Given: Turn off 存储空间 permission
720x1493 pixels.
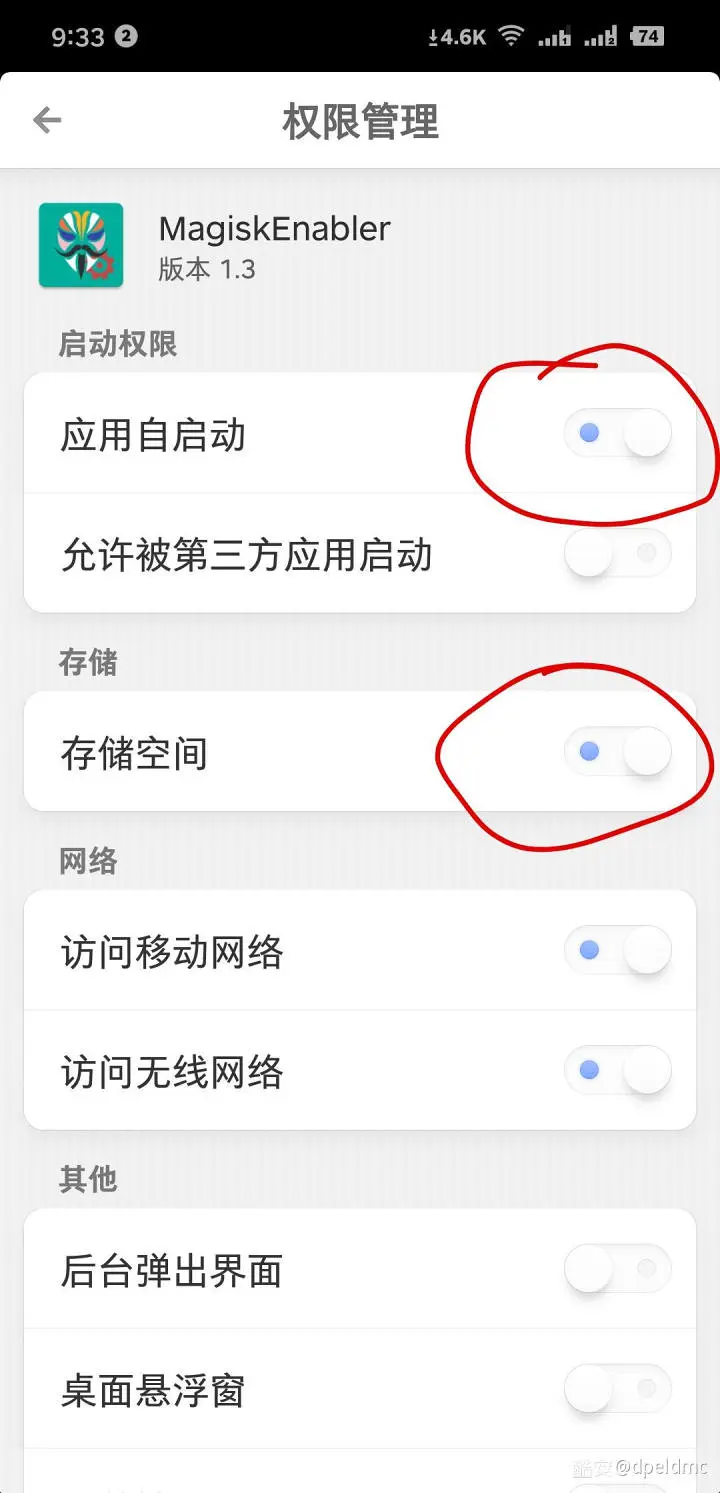Looking at the screenshot, I should [x=617, y=752].
